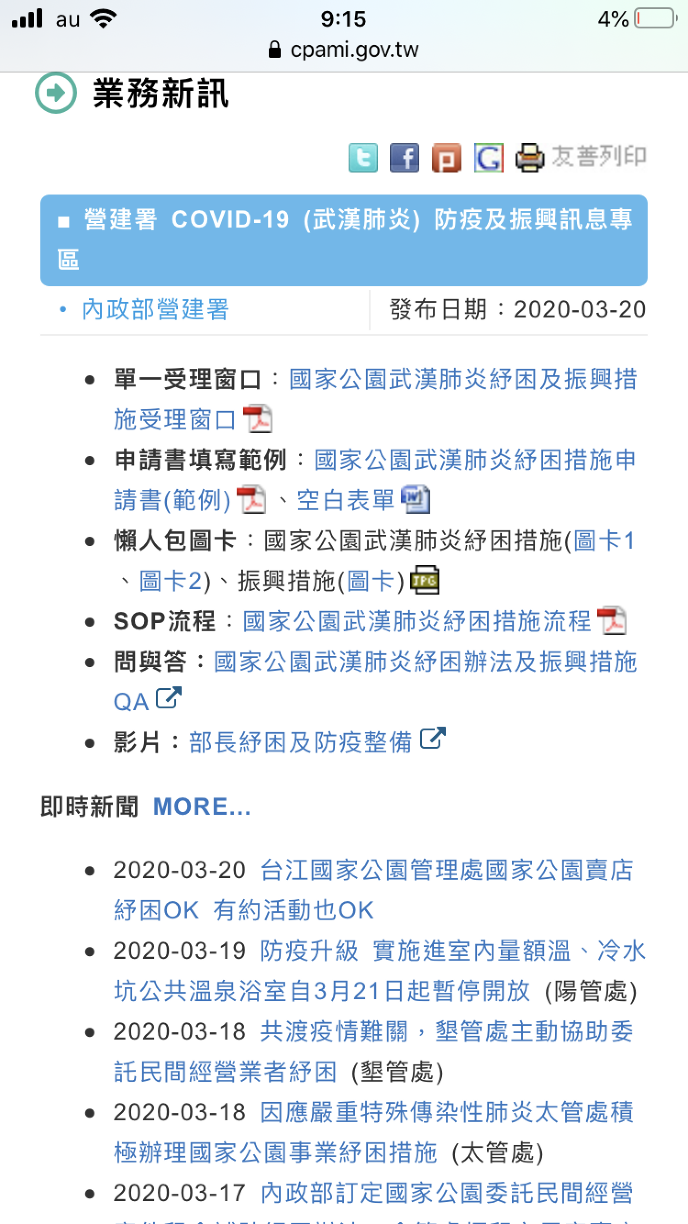688x1224 pixels.
Task: View 圖卡1 of the relief measures
Action: pyautogui.click(x=605, y=542)
